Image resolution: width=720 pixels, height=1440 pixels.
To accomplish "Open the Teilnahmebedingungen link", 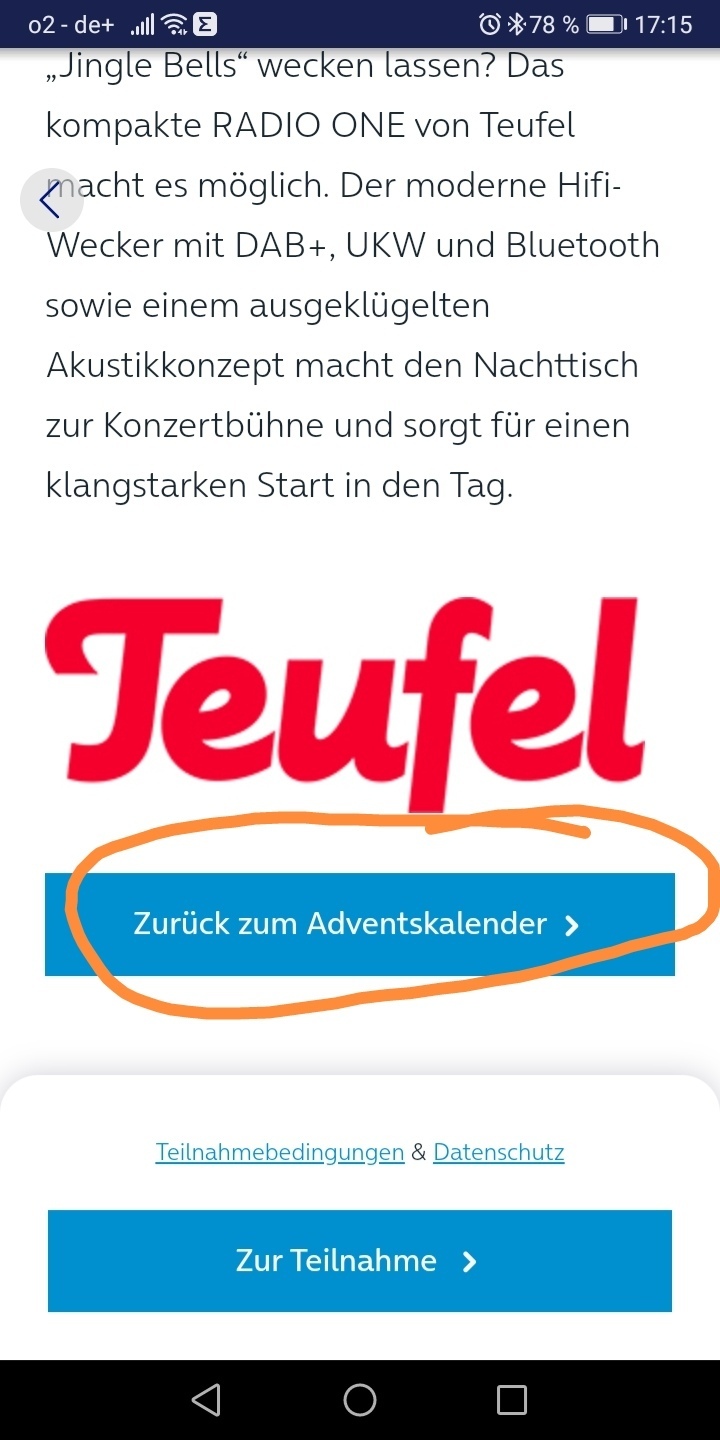I will pyautogui.click(x=280, y=1152).
